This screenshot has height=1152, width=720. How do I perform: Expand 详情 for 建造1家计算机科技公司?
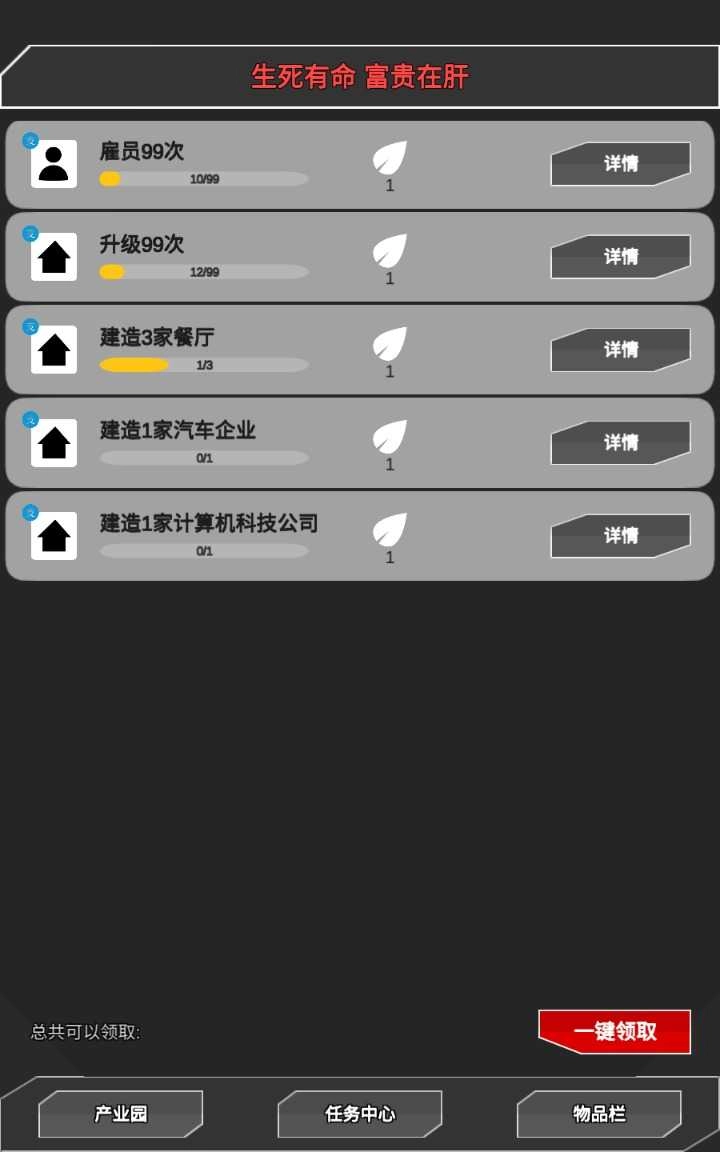click(621, 535)
